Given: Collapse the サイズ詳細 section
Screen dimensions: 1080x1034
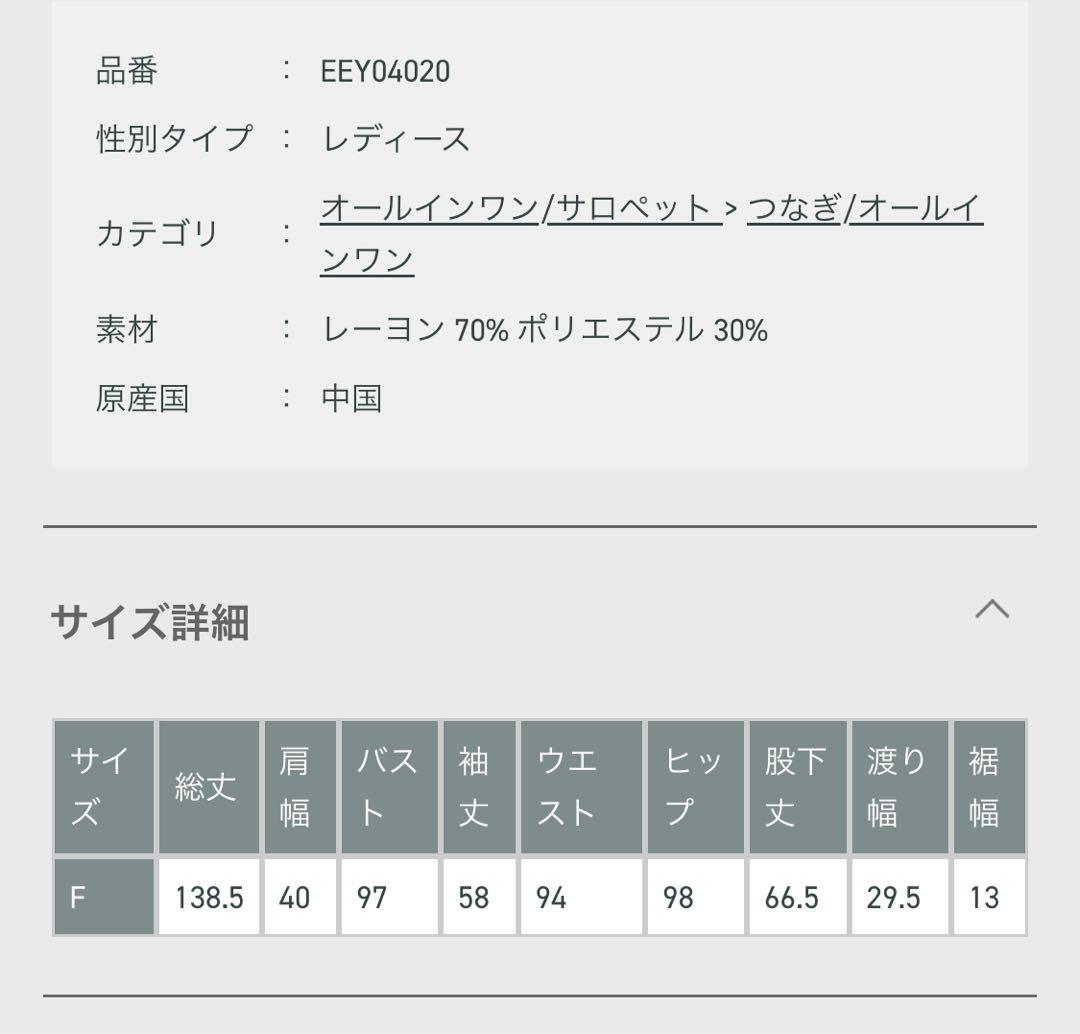Looking at the screenshot, I should tap(991, 609).
